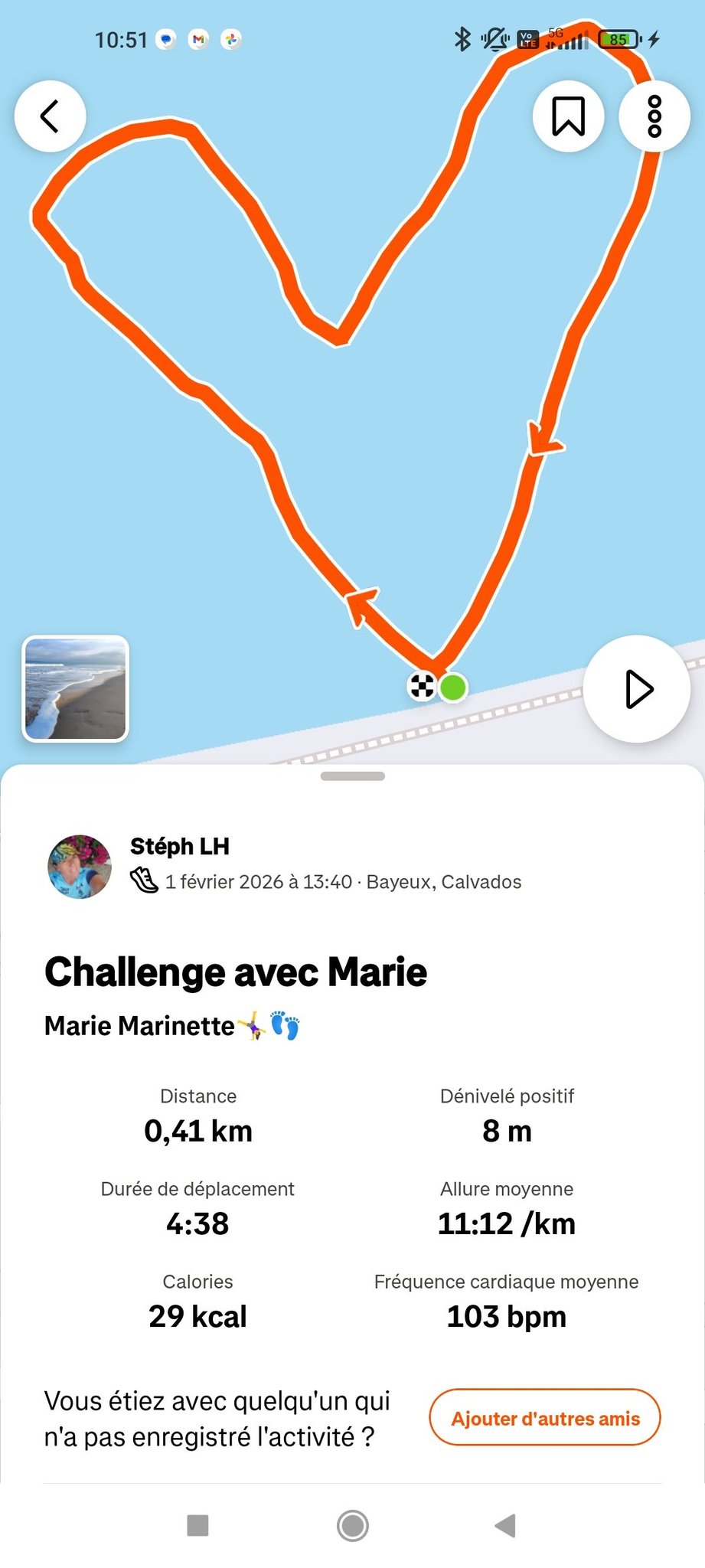
Task: Tap the system home button
Action: point(352,1525)
